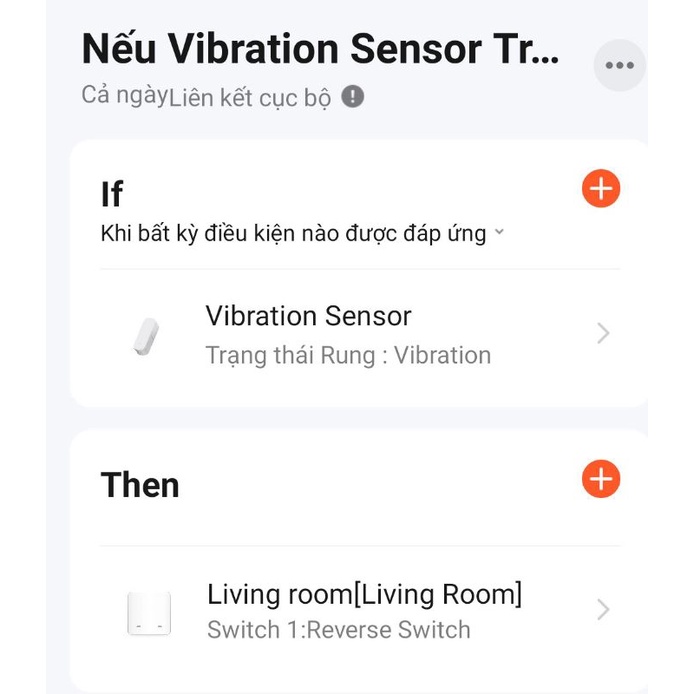694x694 pixels.
Task: Add a new action in the Then section
Action: pyautogui.click(x=600, y=479)
